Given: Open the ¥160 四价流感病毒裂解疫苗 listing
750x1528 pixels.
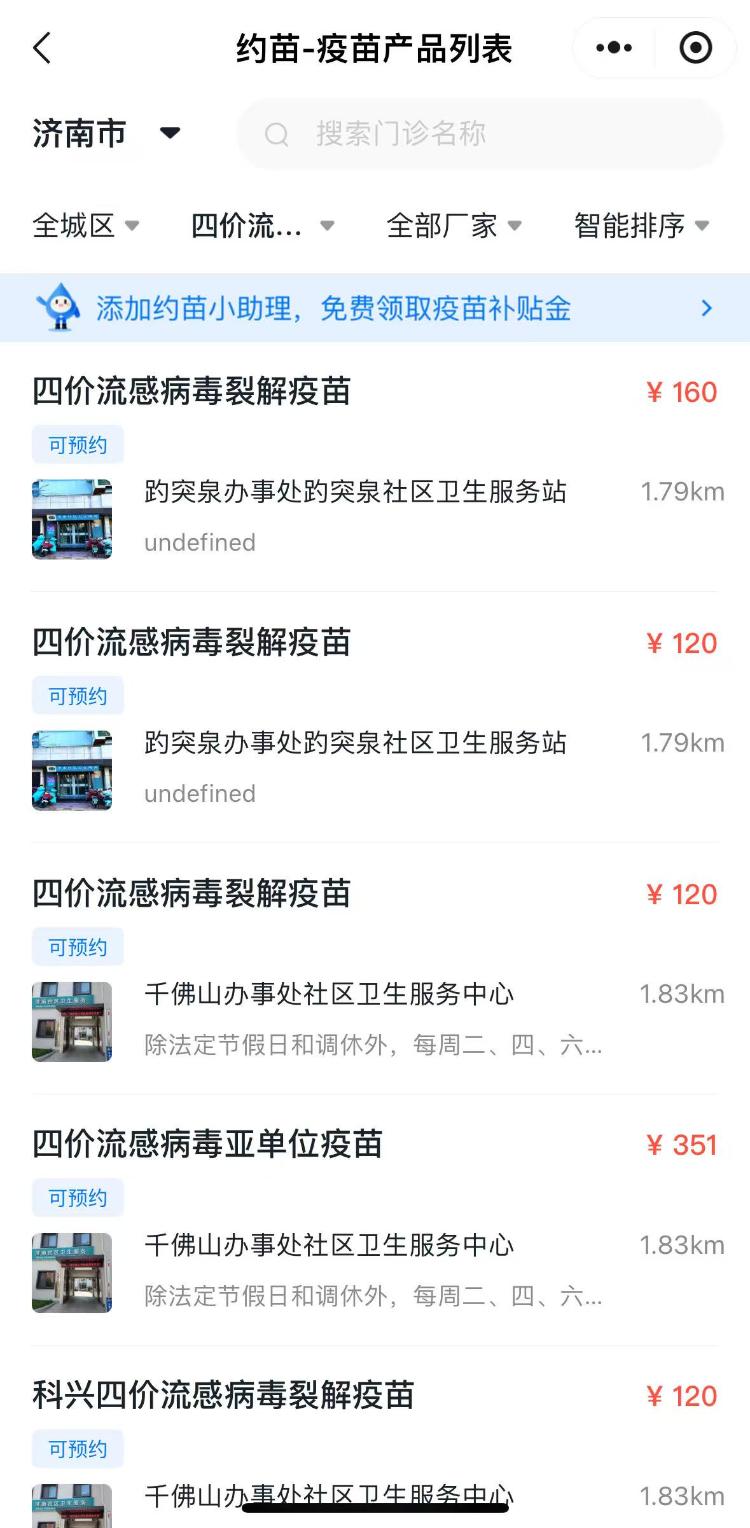Looking at the screenshot, I should tap(375, 466).
